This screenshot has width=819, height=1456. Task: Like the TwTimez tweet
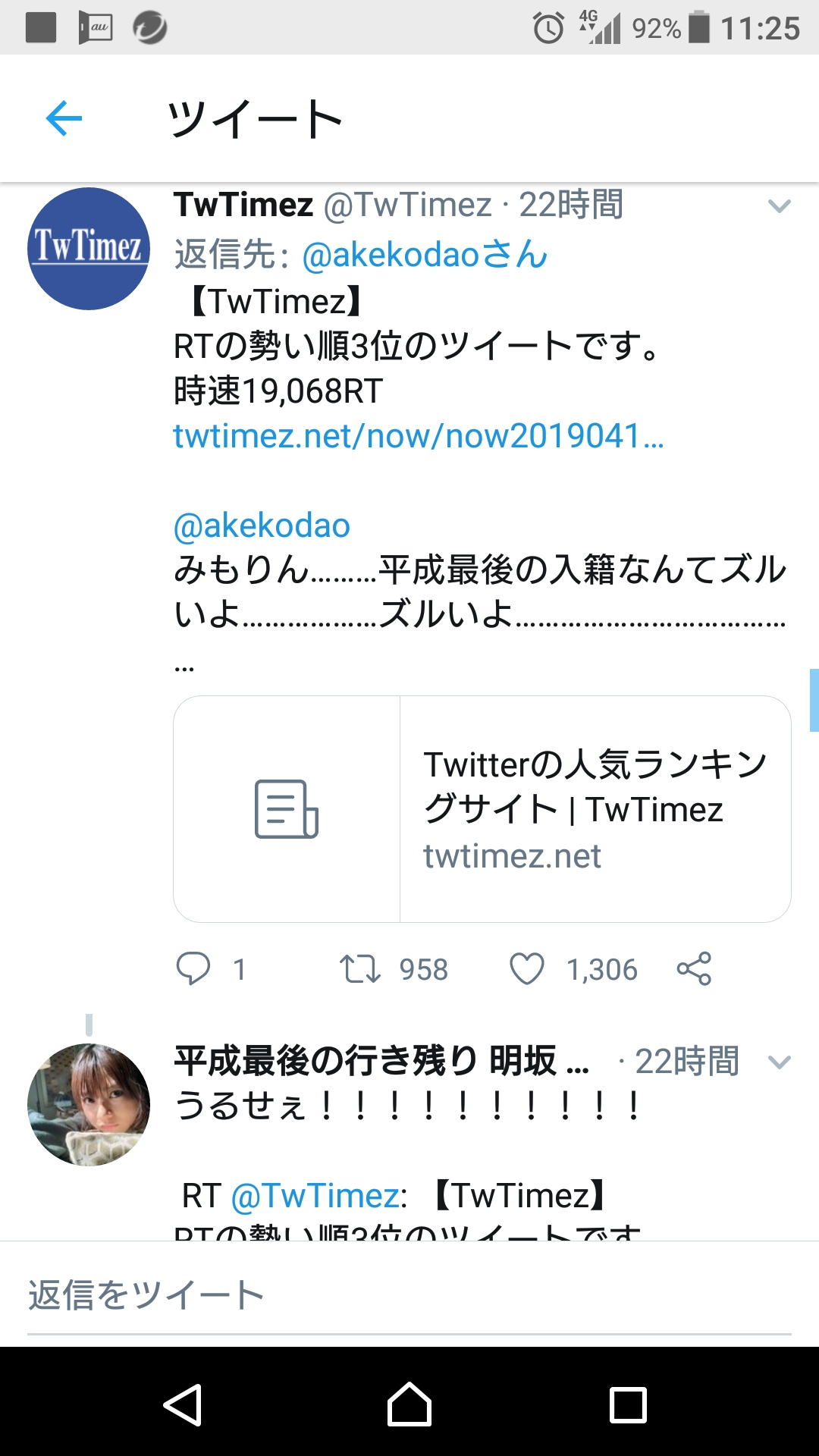click(x=526, y=969)
